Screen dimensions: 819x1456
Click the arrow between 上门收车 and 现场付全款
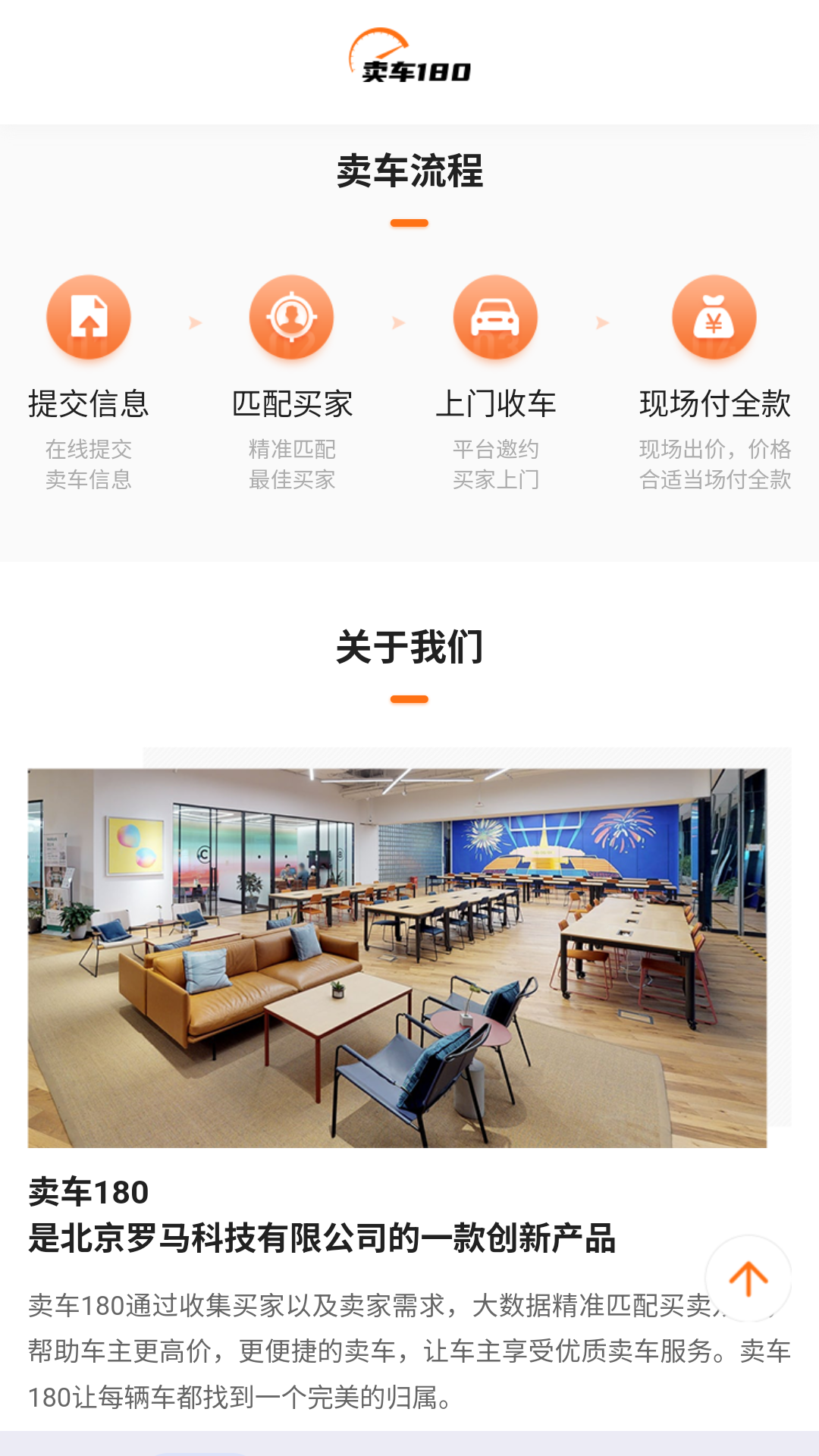pyautogui.click(x=603, y=322)
